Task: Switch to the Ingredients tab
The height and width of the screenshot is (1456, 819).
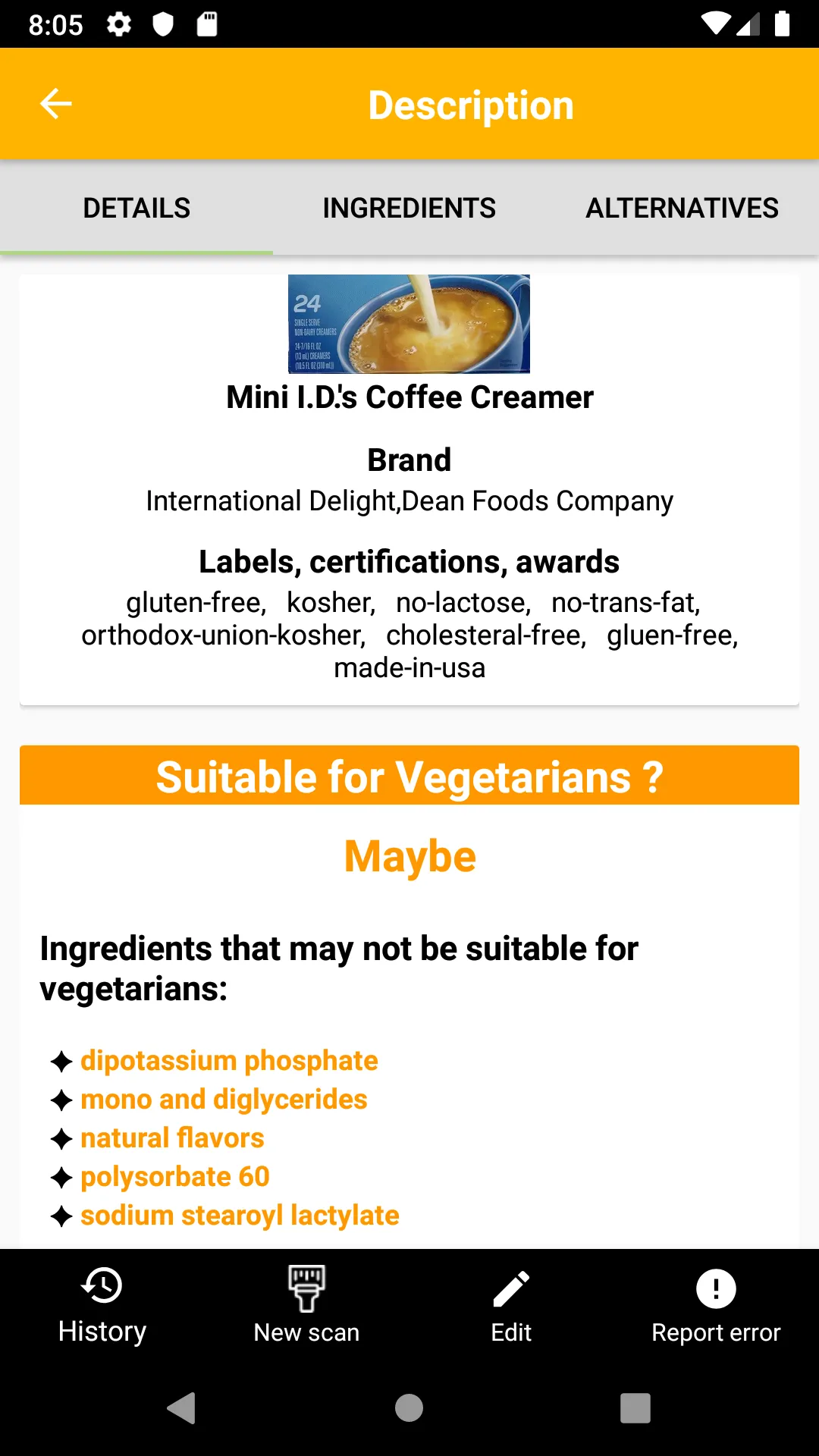Action: pyautogui.click(x=409, y=208)
